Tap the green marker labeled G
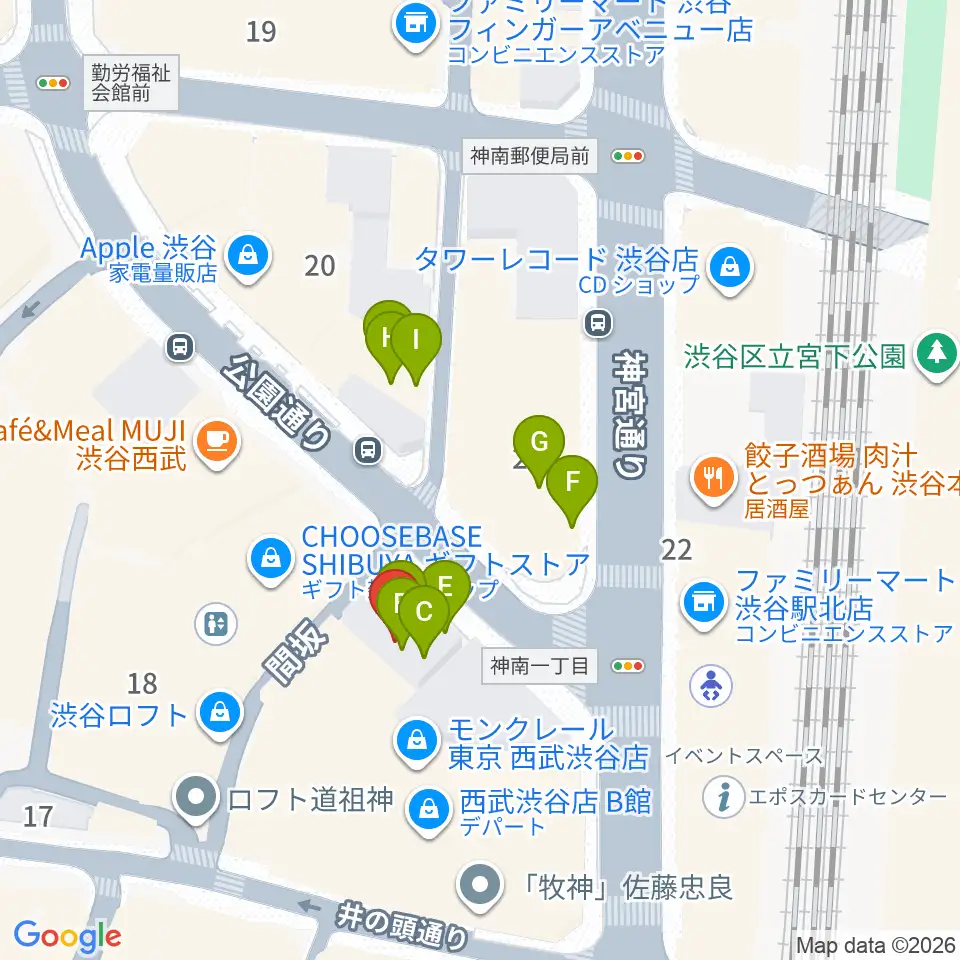 [539, 446]
